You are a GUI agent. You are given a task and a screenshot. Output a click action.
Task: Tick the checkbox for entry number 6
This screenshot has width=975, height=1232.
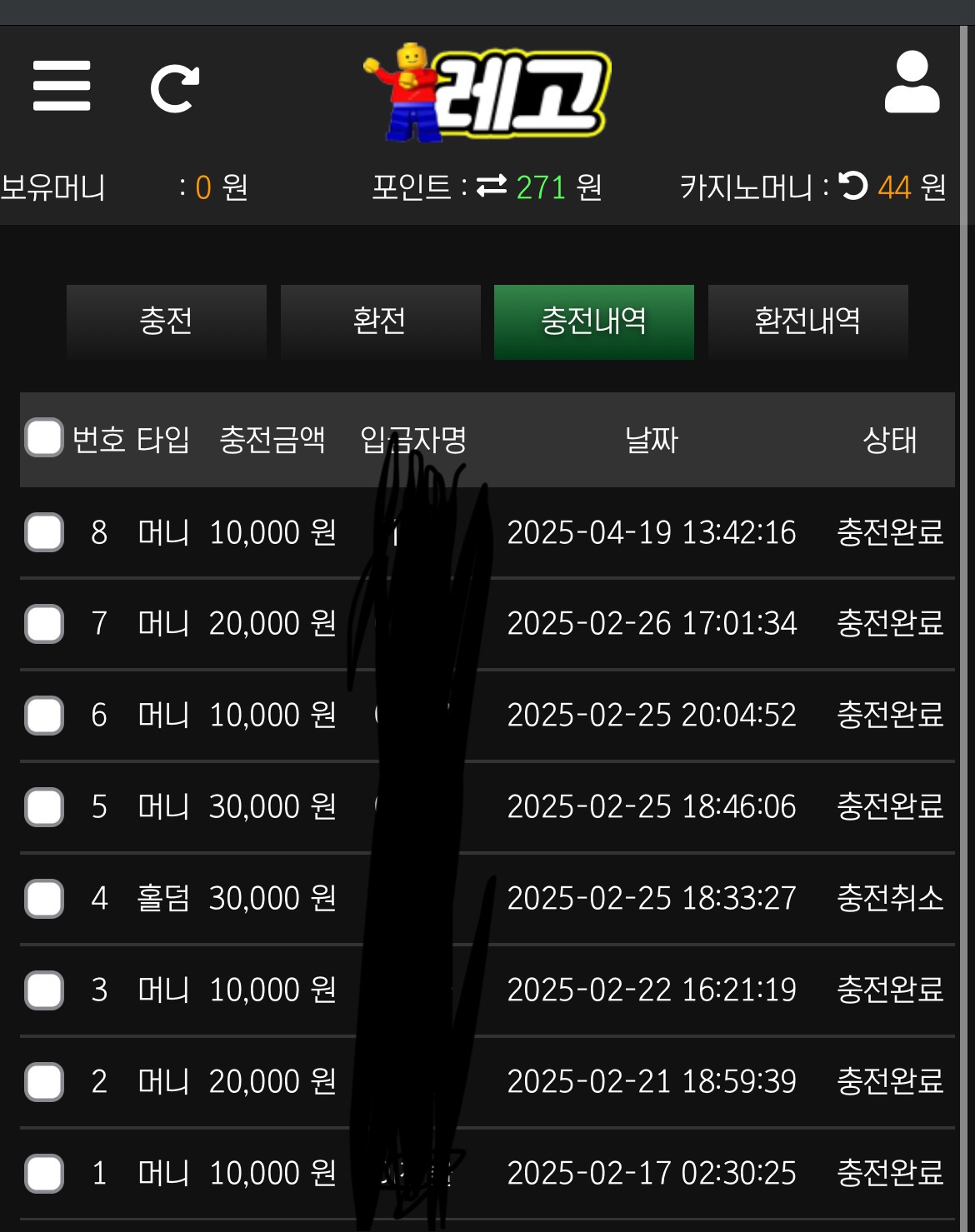(x=44, y=716)
